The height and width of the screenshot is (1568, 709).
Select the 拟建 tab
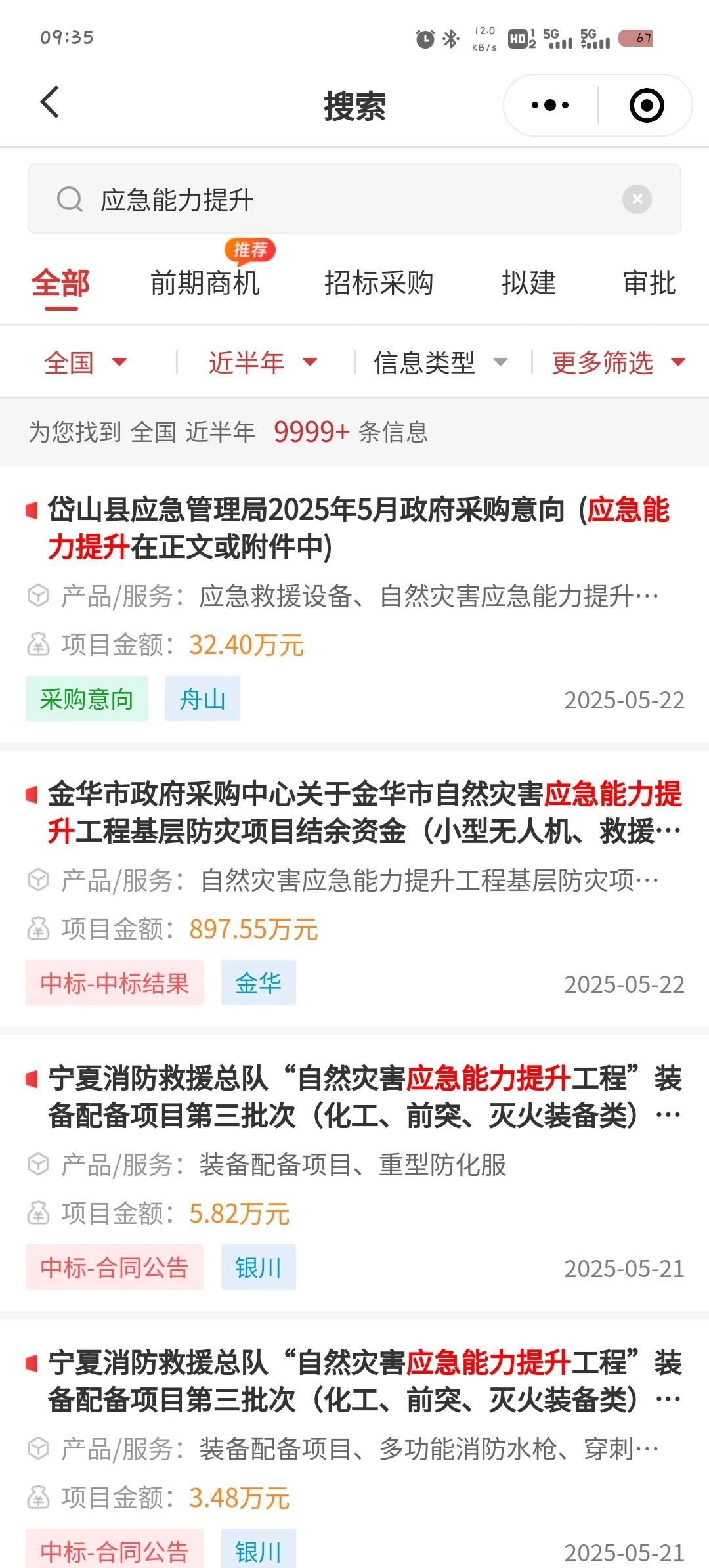528,283
